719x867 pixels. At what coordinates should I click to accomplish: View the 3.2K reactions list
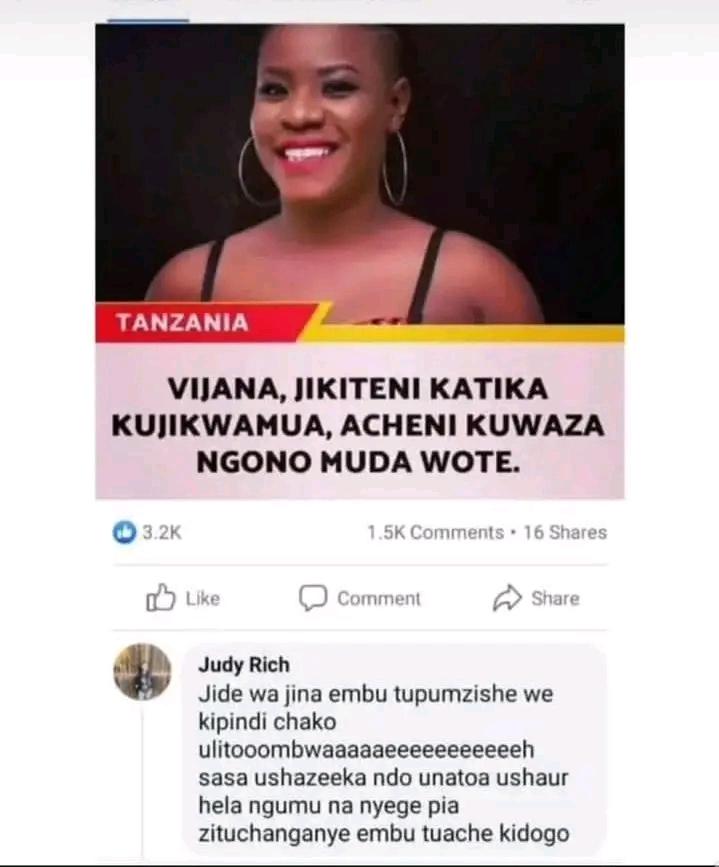[148, 533]
